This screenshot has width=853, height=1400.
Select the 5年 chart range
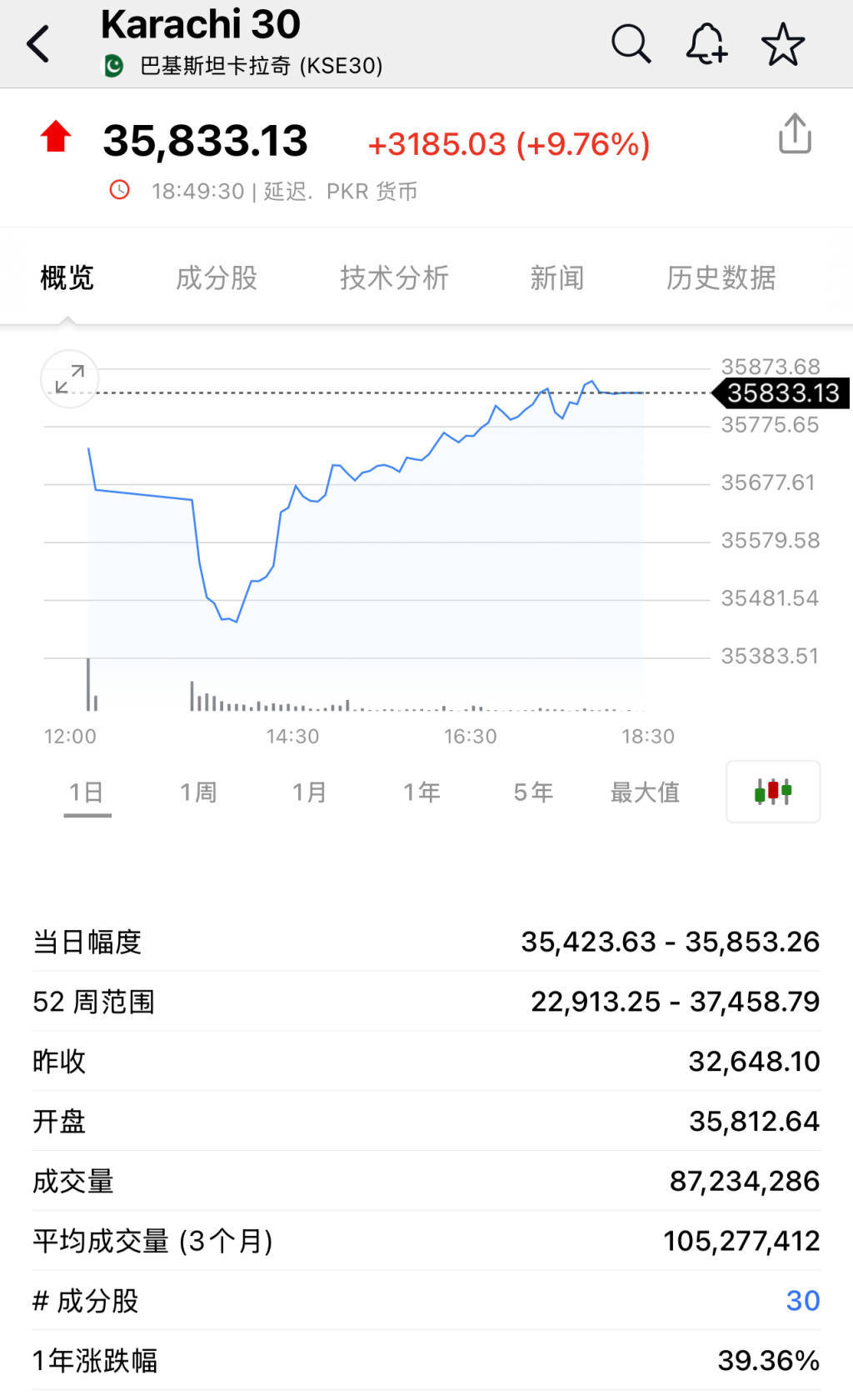tap(533, 792)
